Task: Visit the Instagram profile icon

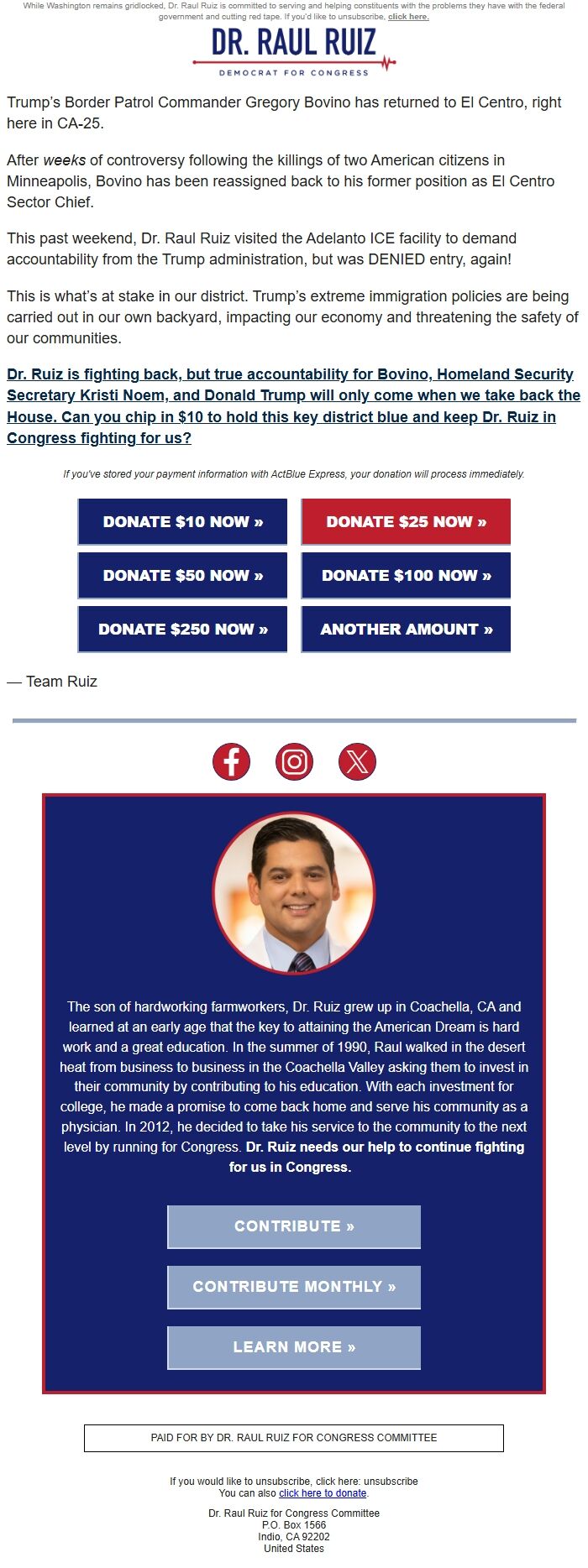Action: (x=294, y=762)
